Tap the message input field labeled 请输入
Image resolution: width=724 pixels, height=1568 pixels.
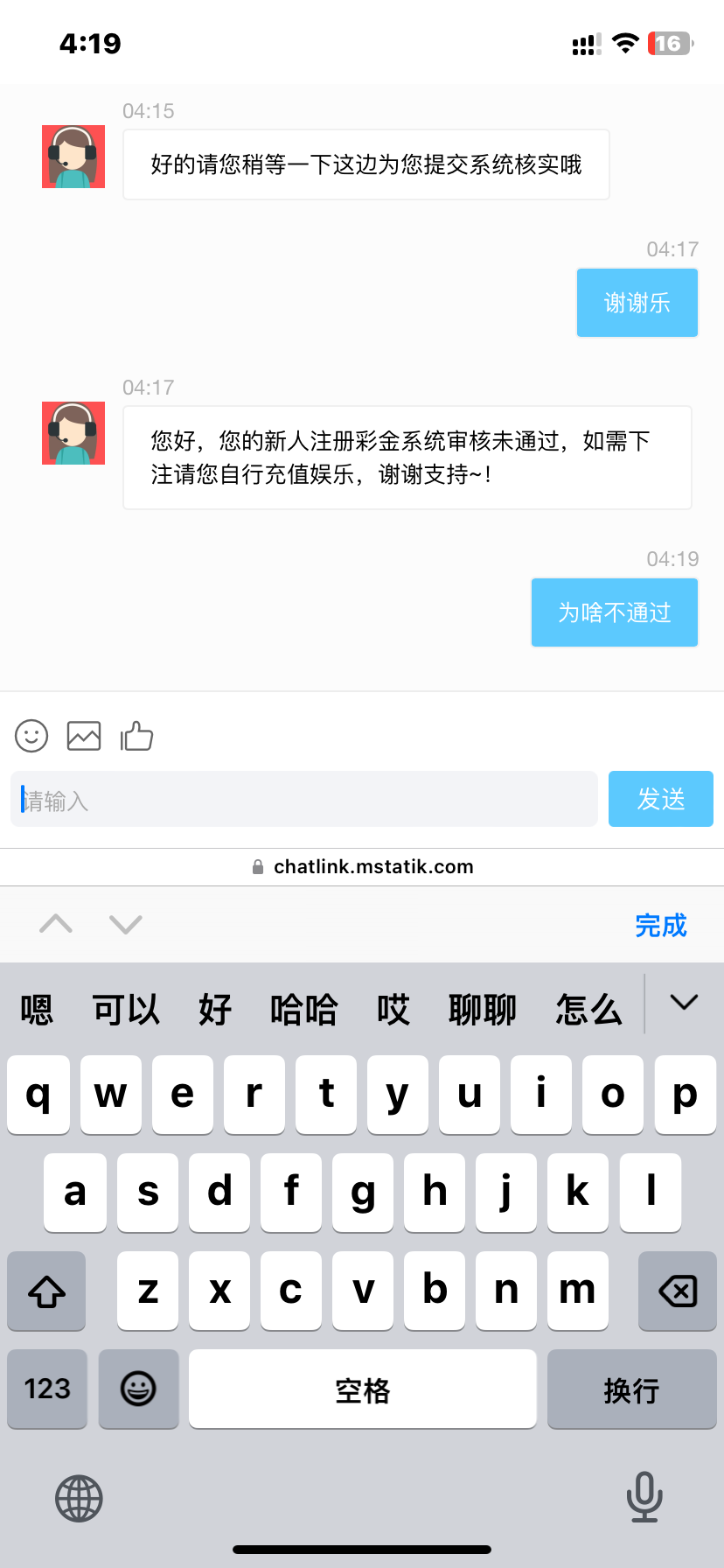303,799
